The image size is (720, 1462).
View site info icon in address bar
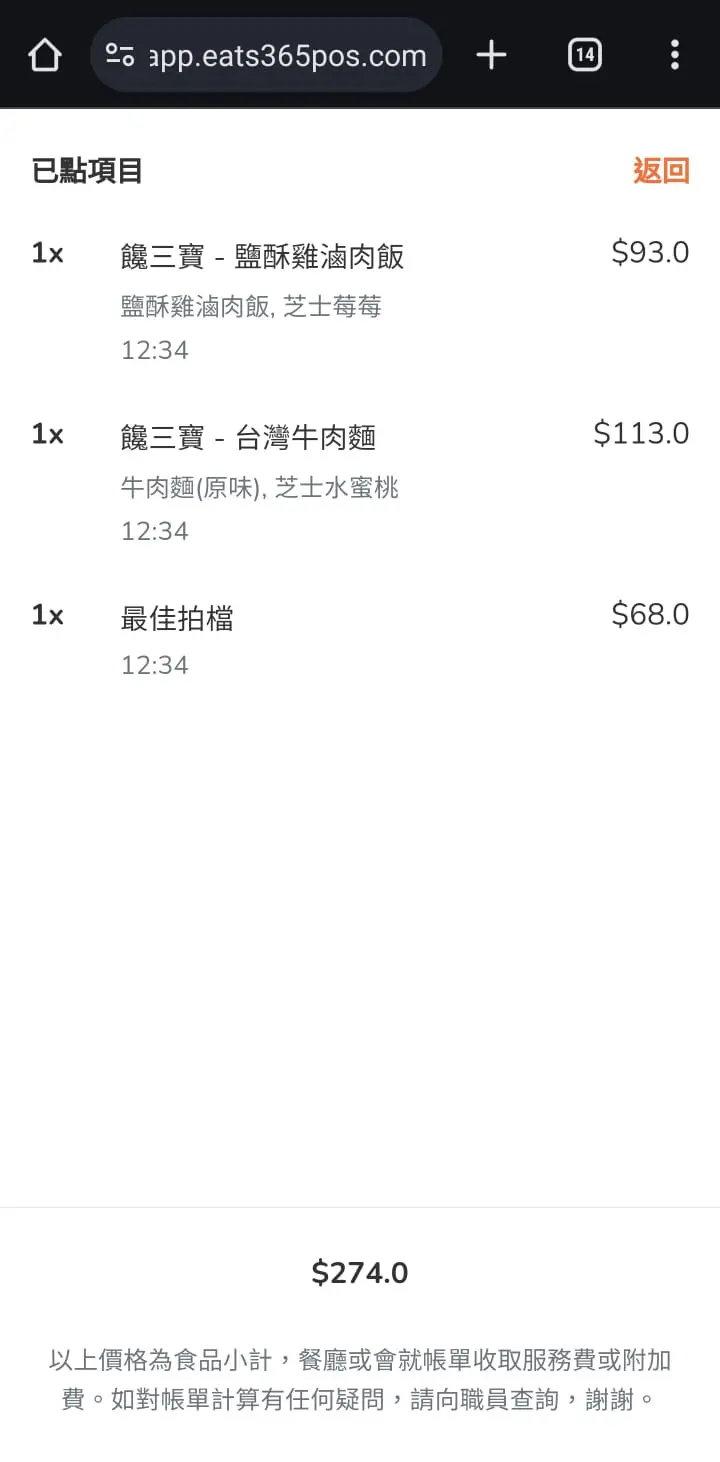121,55
